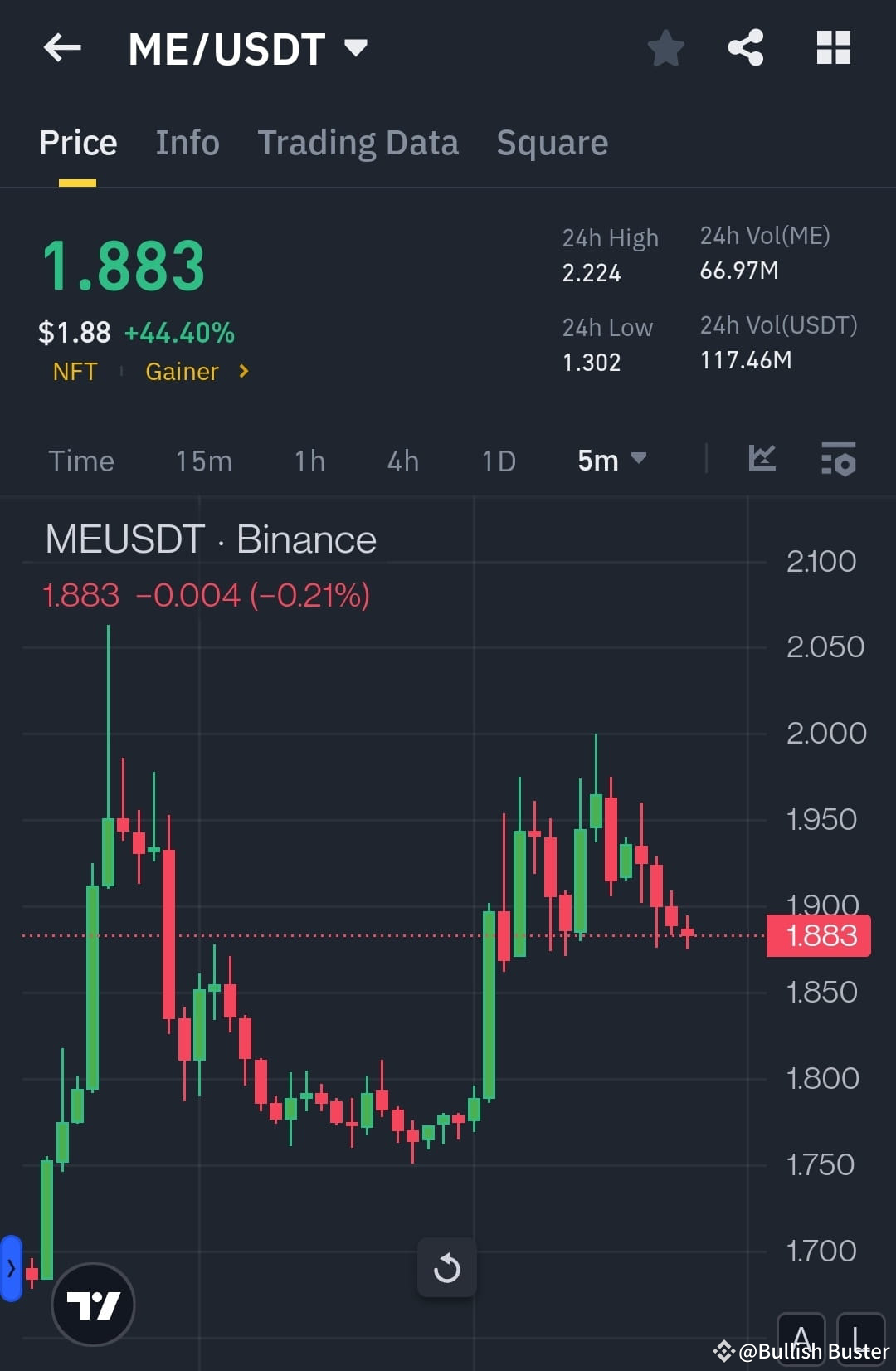896x1371 pixels.
Task: Select the 1D timeframe
Action: click(498, 461)
